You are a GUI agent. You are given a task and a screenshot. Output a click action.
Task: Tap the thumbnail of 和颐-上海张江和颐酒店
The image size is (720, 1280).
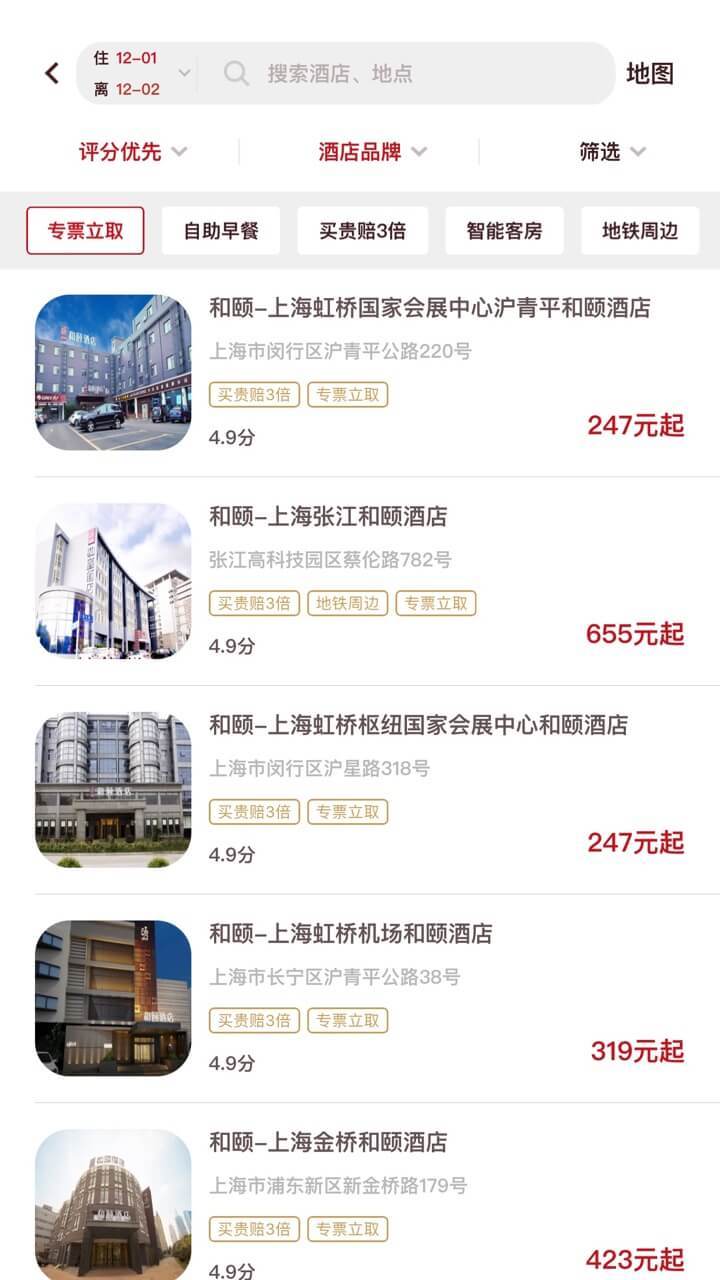tap(111, 580)
